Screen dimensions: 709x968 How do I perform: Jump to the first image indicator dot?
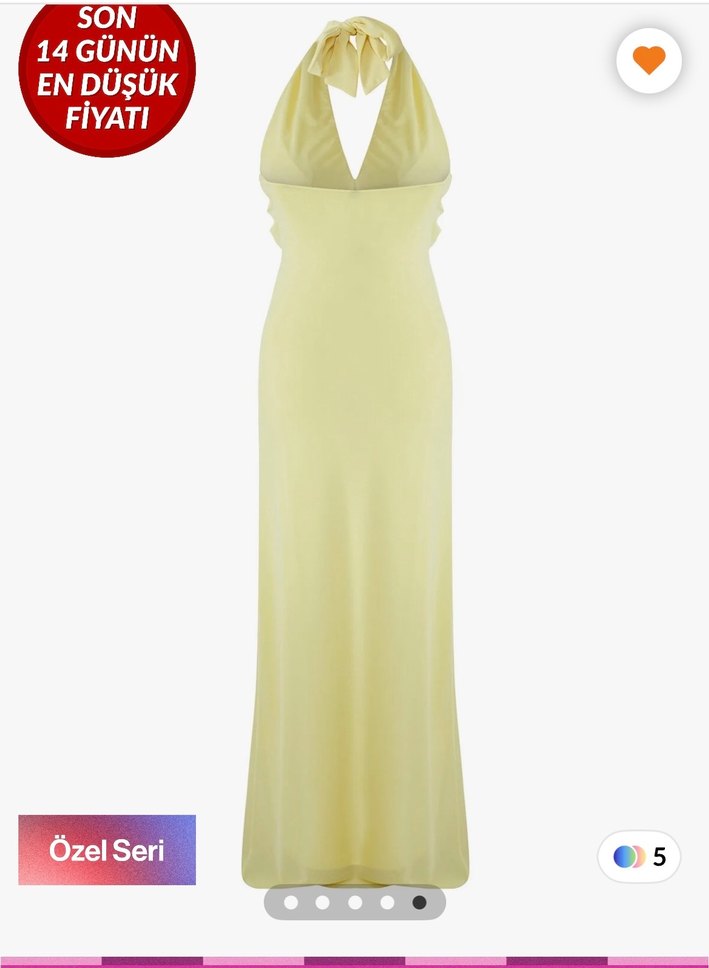[291, 902]
